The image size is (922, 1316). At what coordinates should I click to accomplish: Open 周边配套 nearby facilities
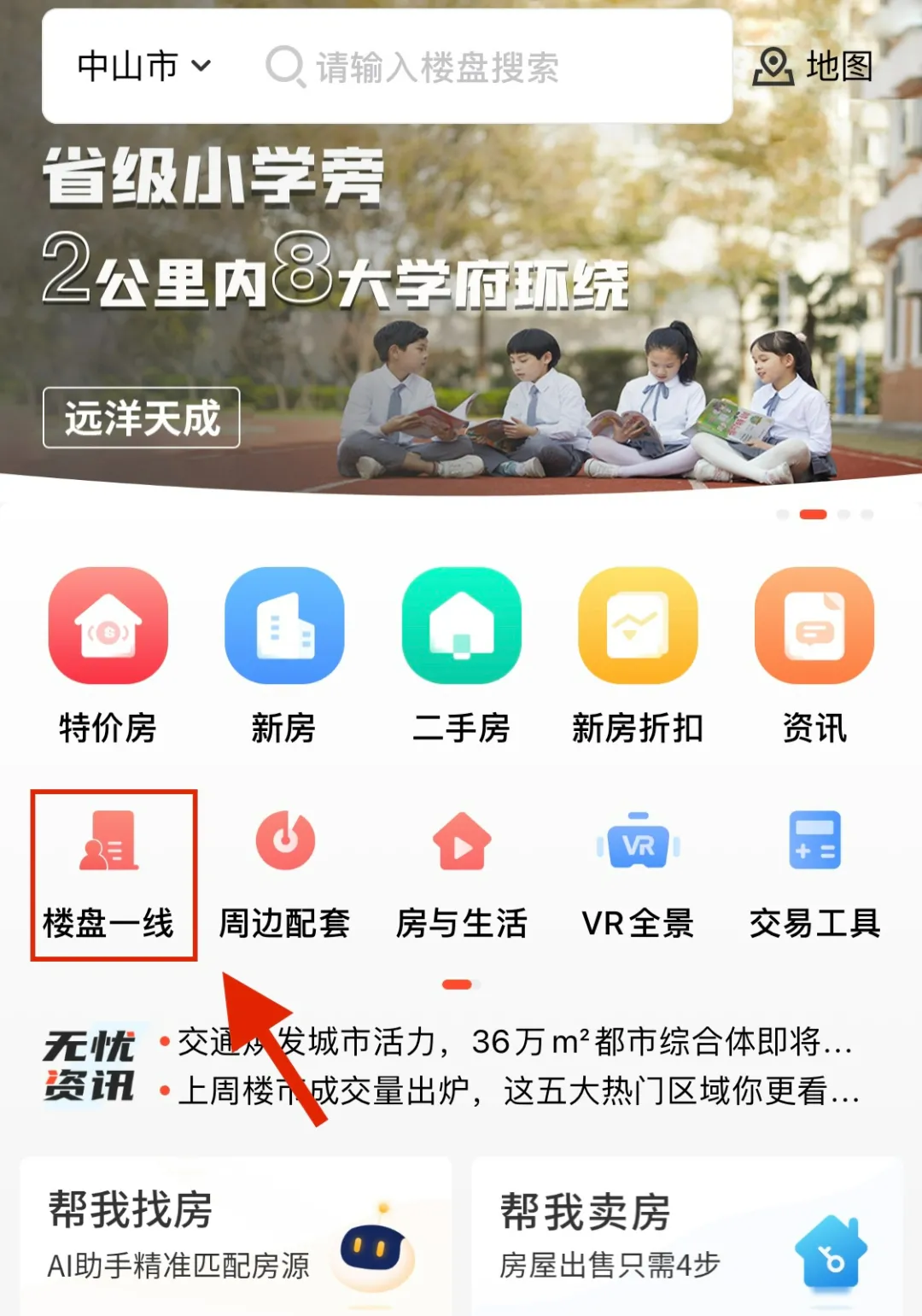(x=284, y=874)
